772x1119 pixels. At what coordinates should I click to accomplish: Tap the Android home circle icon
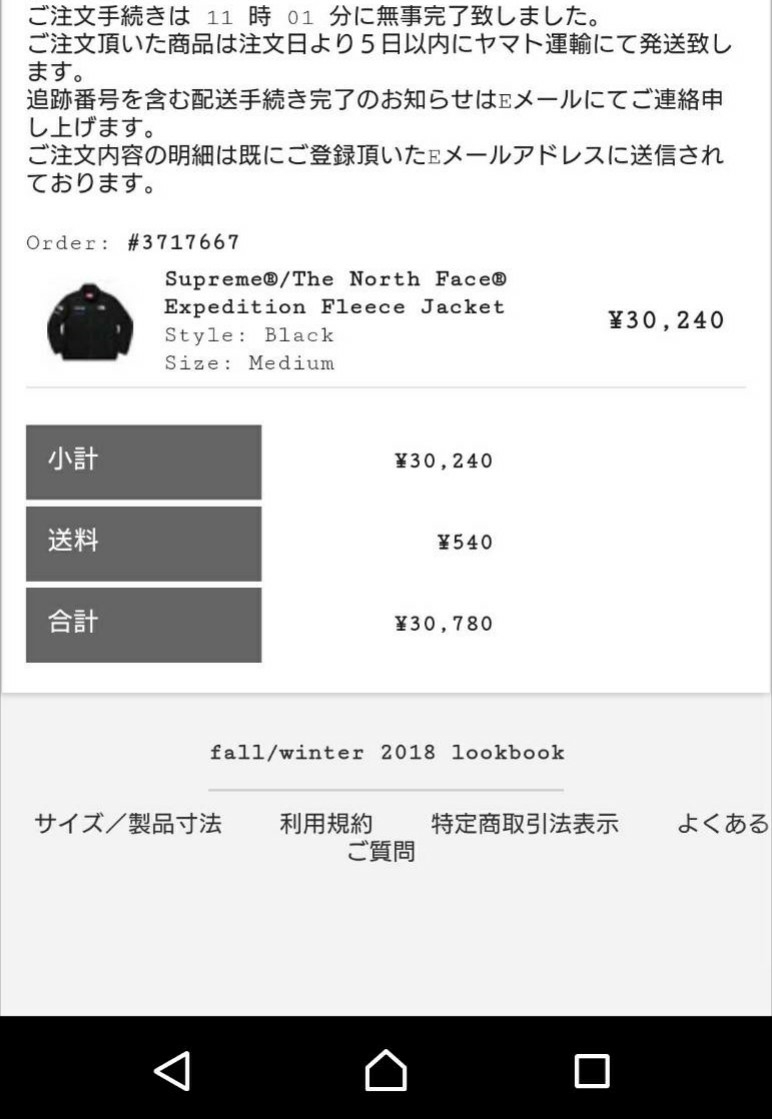[x=386, y=1072]
